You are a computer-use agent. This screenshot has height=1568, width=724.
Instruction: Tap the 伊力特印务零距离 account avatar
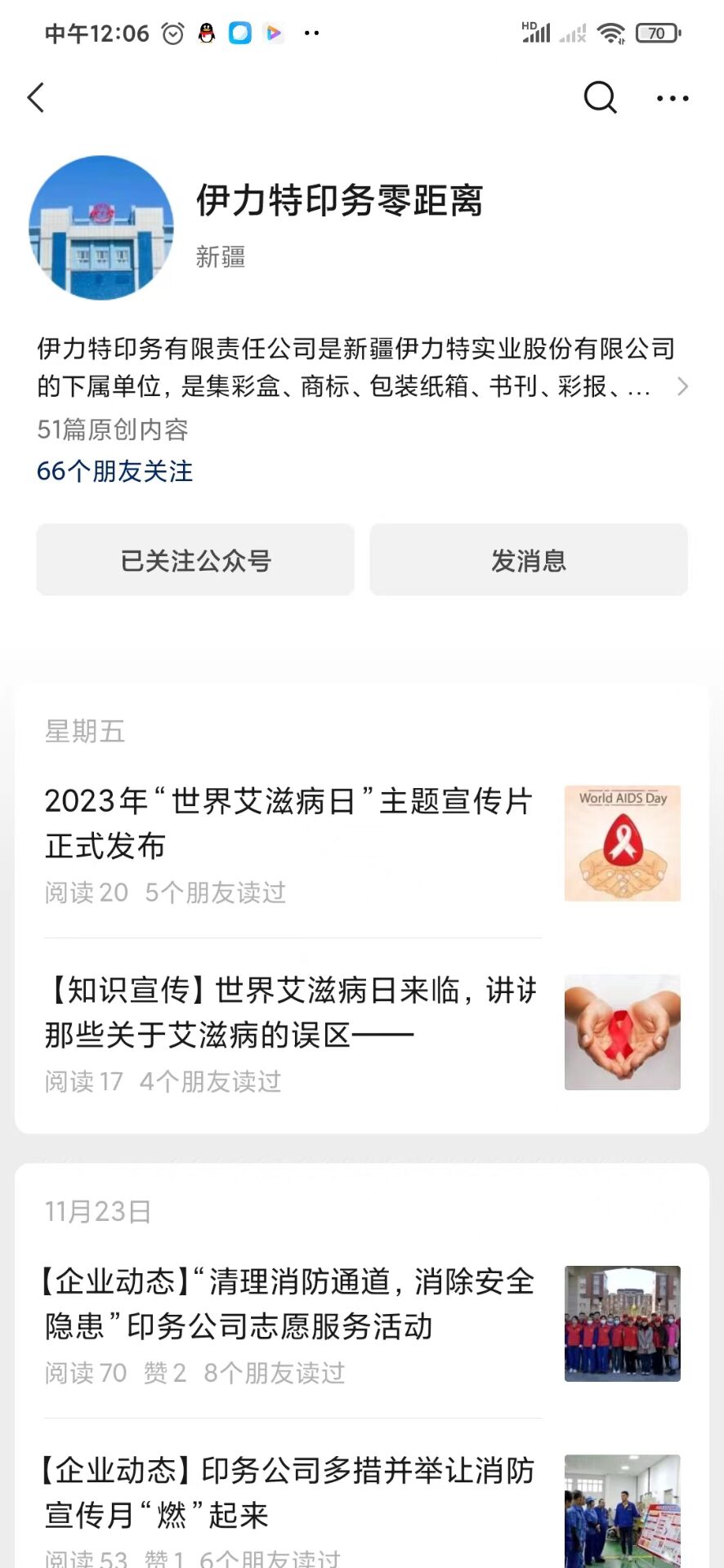pyautogui.click(x=101, y=228)
